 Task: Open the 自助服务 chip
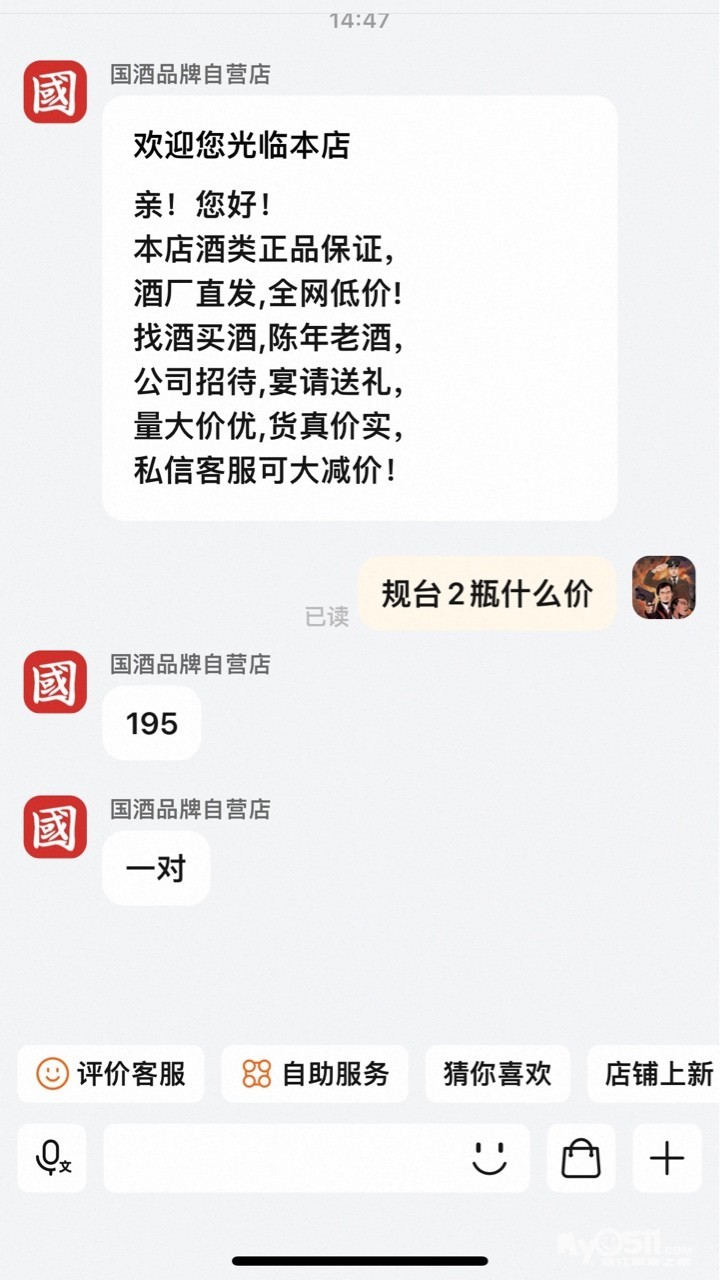tap(315, 1074)
